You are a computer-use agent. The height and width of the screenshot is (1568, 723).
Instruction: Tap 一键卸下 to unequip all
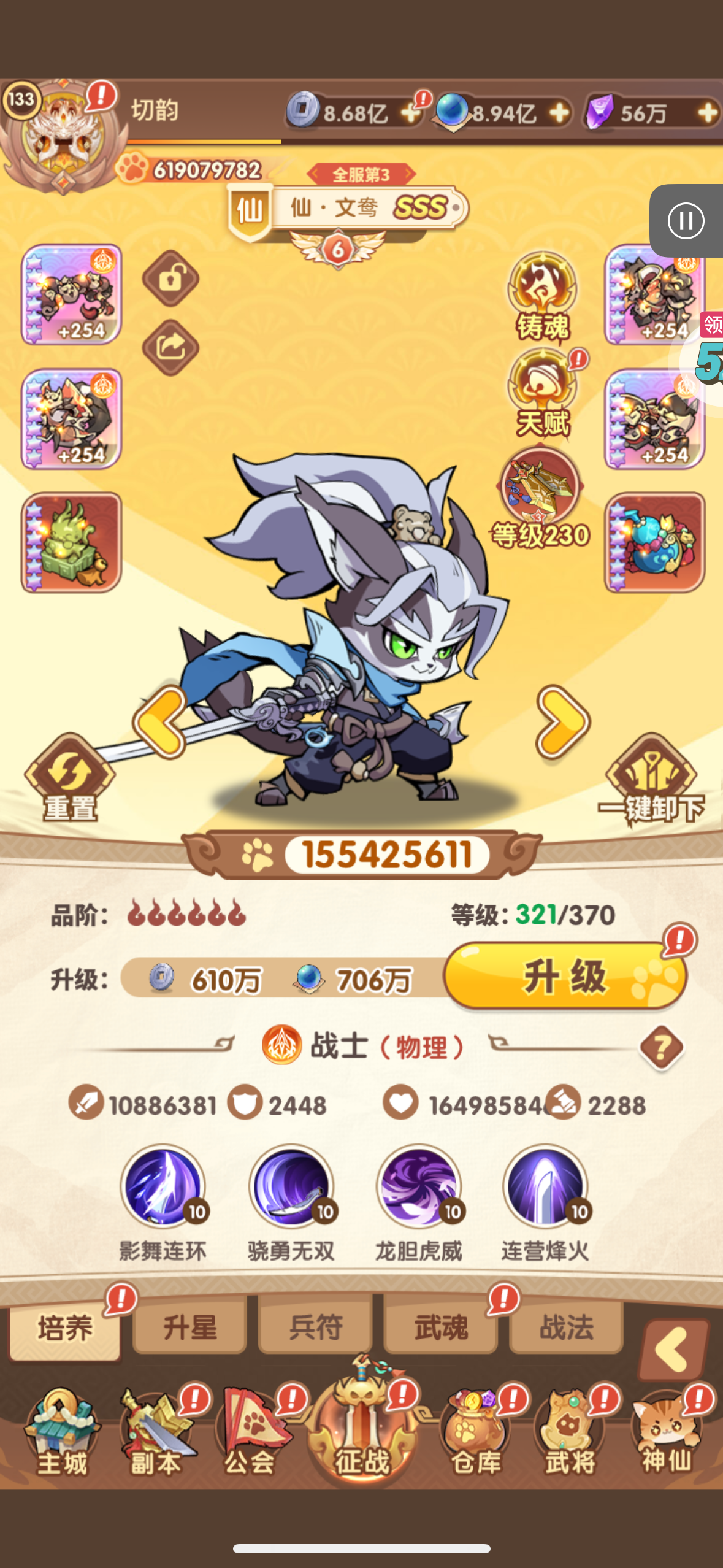click(651, 778)
